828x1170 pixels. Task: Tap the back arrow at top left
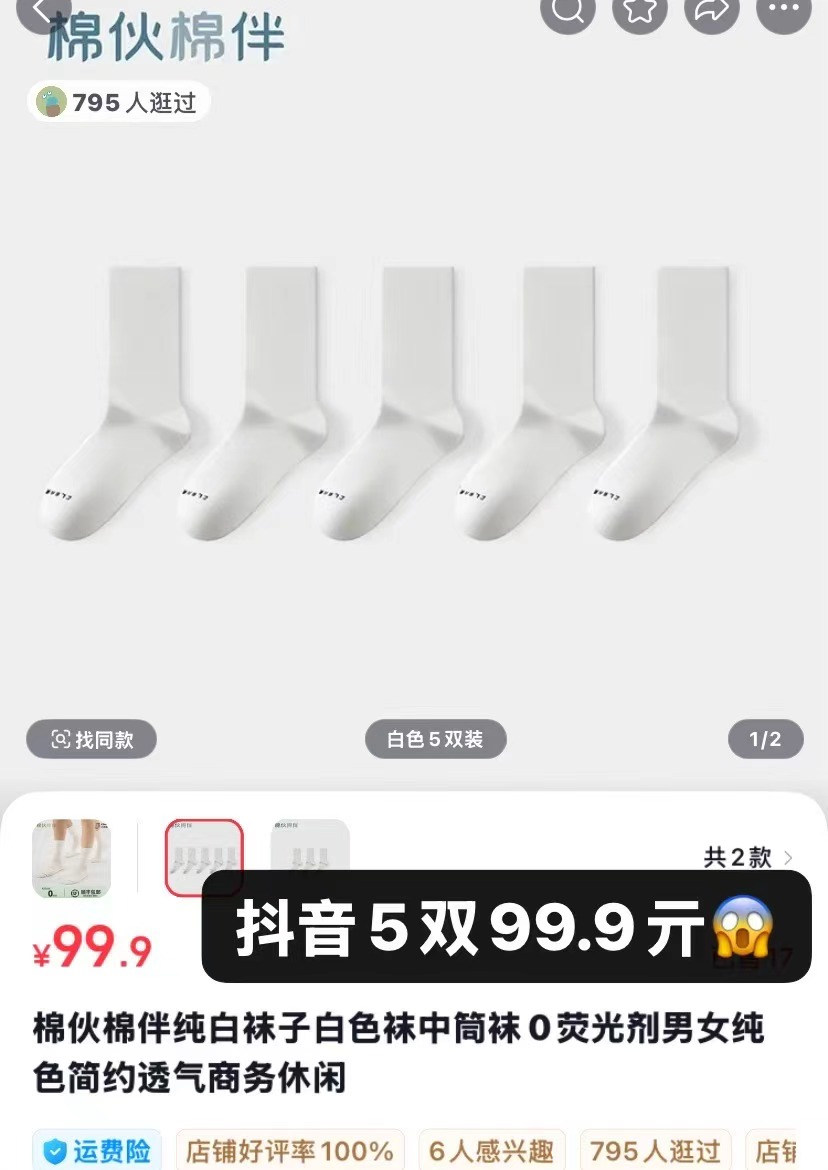(x=38, y=12)
